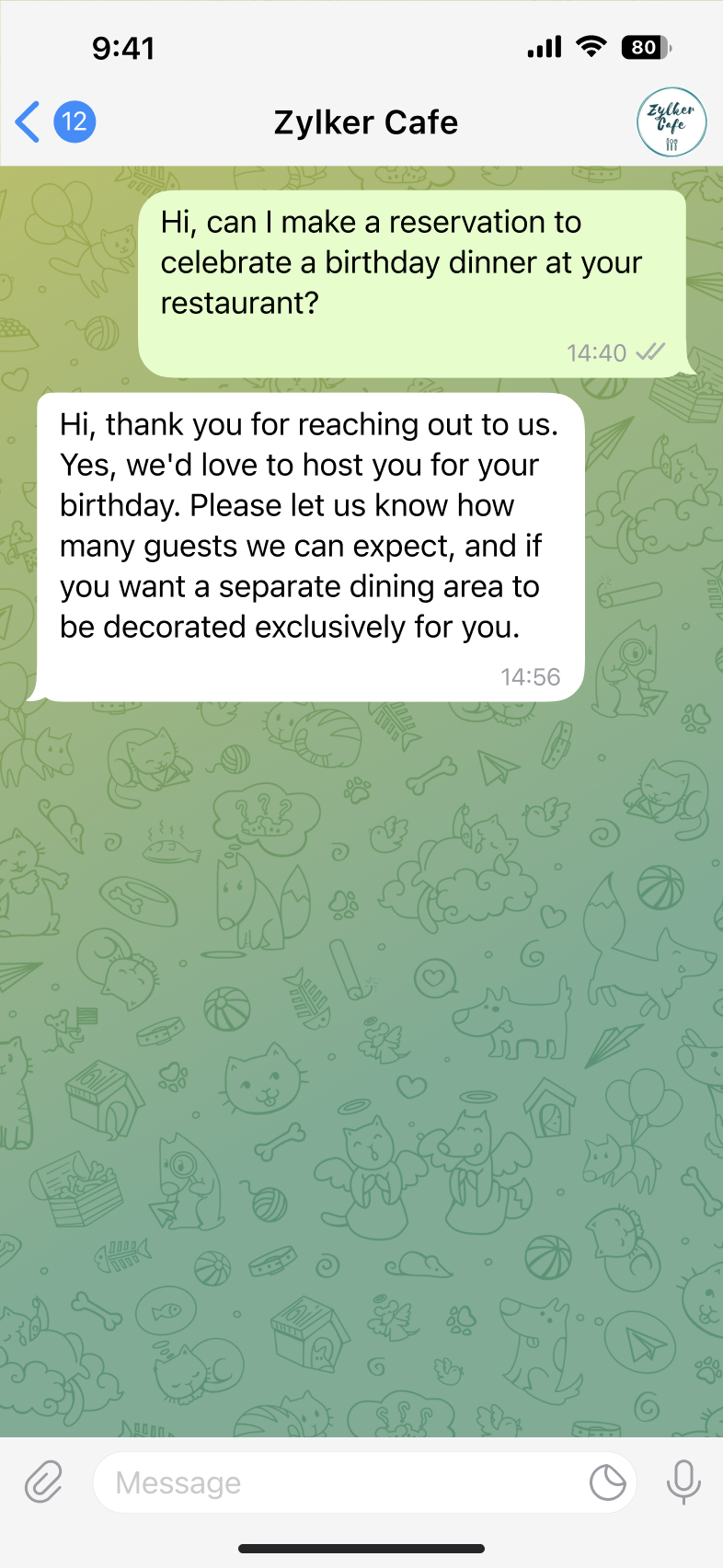The image size is (723, 1568).
Task: Open Zylker Cafe profile picture
Action: (671, 121)
